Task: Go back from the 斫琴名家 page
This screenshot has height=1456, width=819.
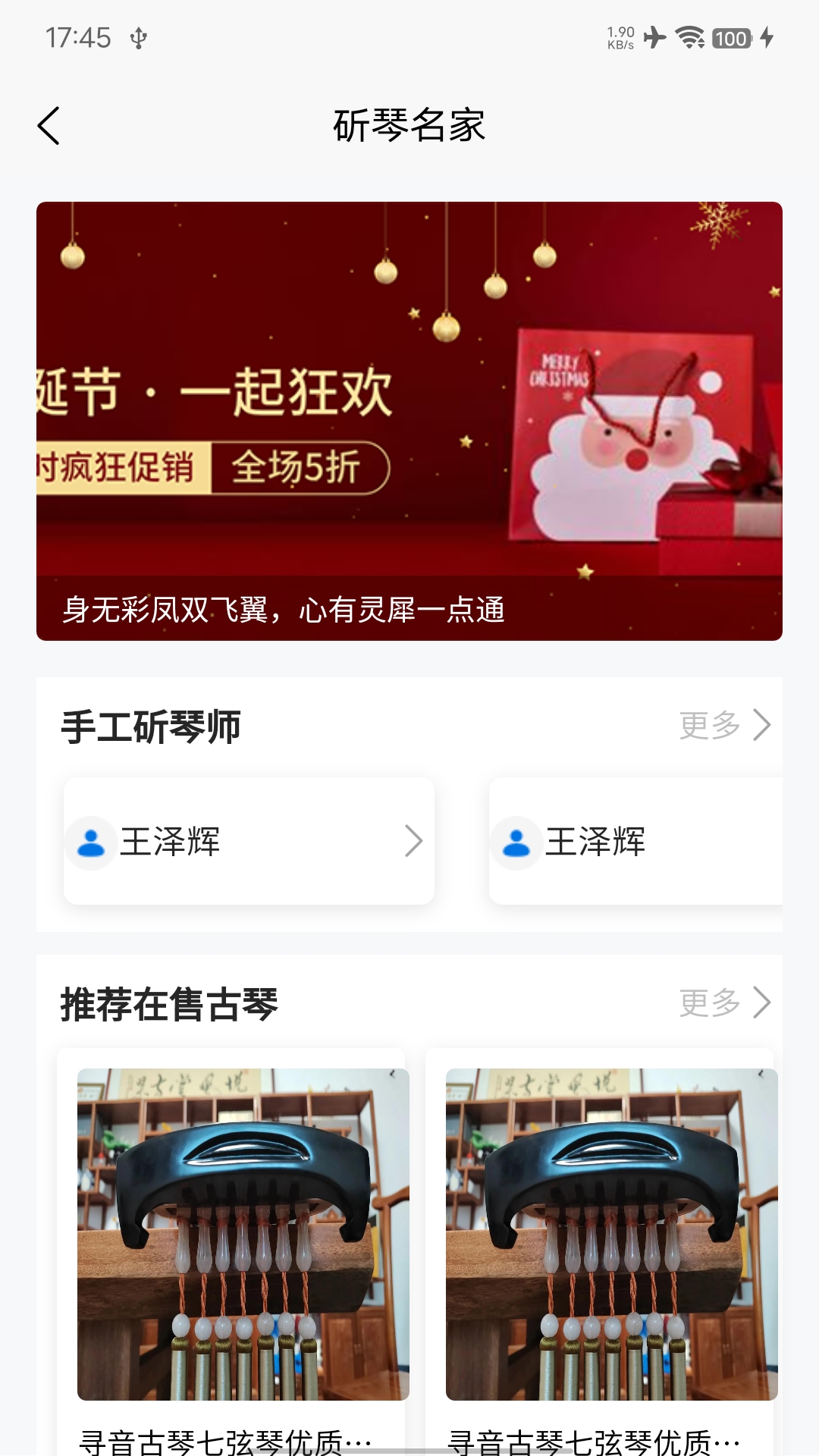Action: pyautogui.click(x=49, y=126)
